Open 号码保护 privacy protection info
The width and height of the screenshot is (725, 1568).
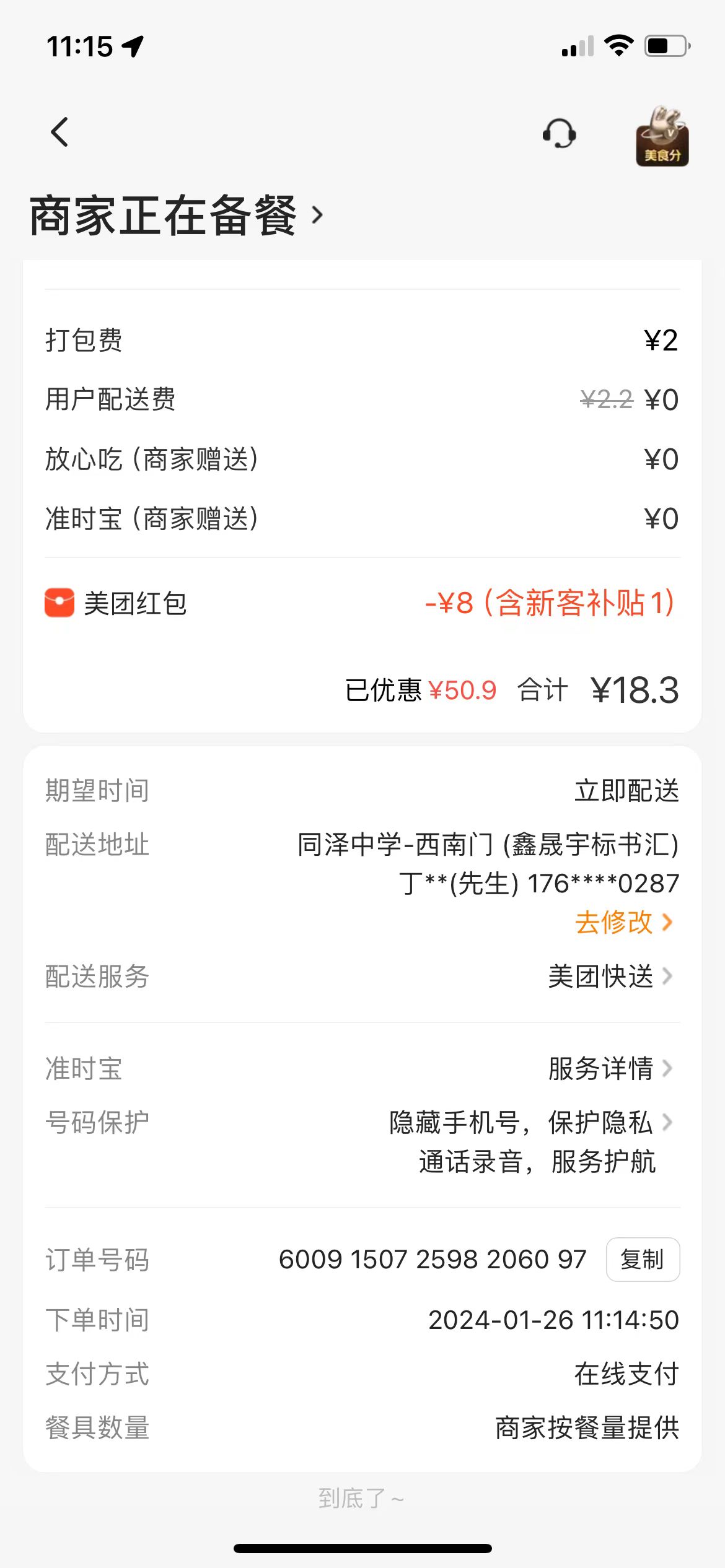[530, 1123]
